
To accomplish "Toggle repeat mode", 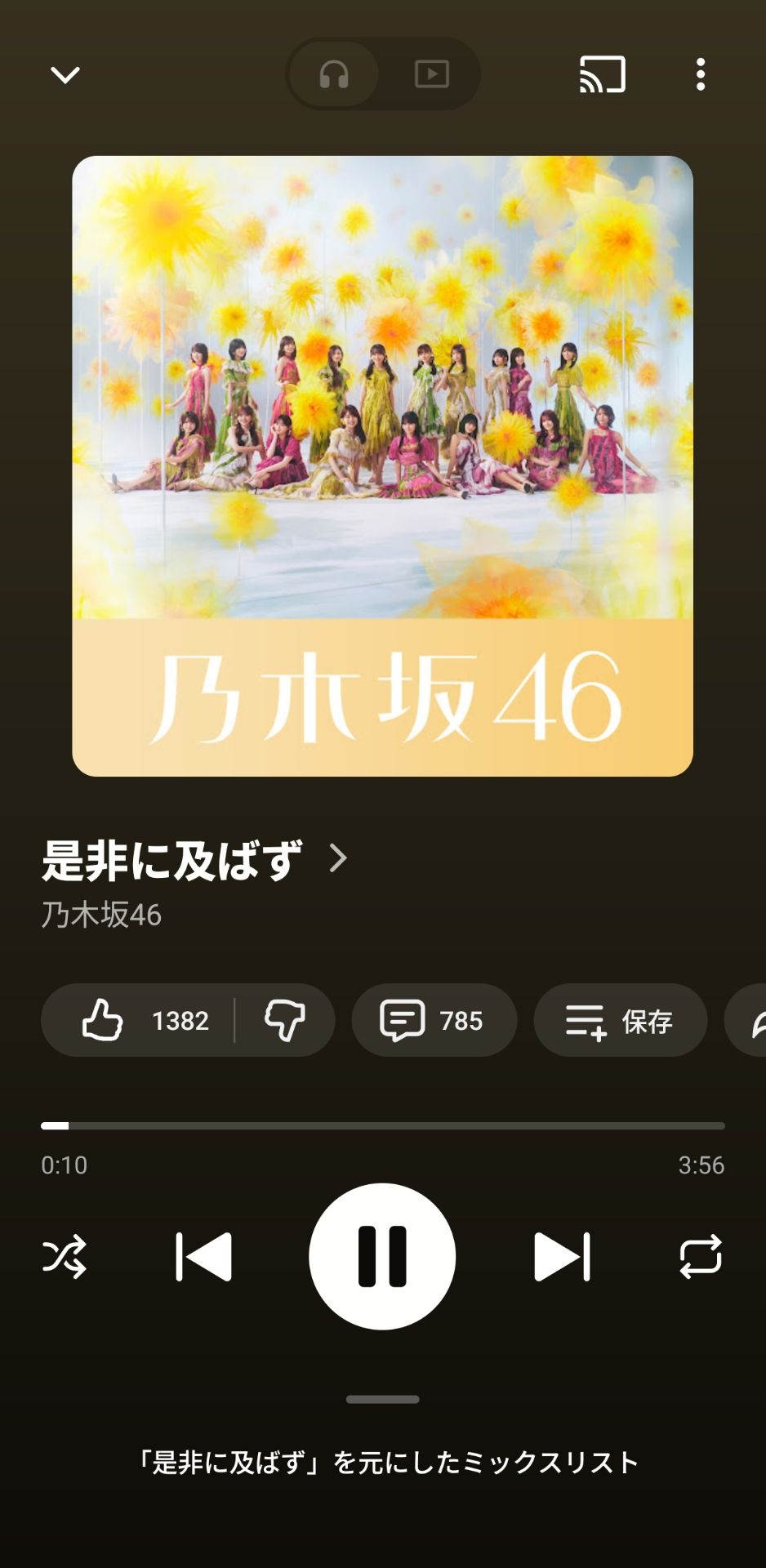I will 701,1256.
